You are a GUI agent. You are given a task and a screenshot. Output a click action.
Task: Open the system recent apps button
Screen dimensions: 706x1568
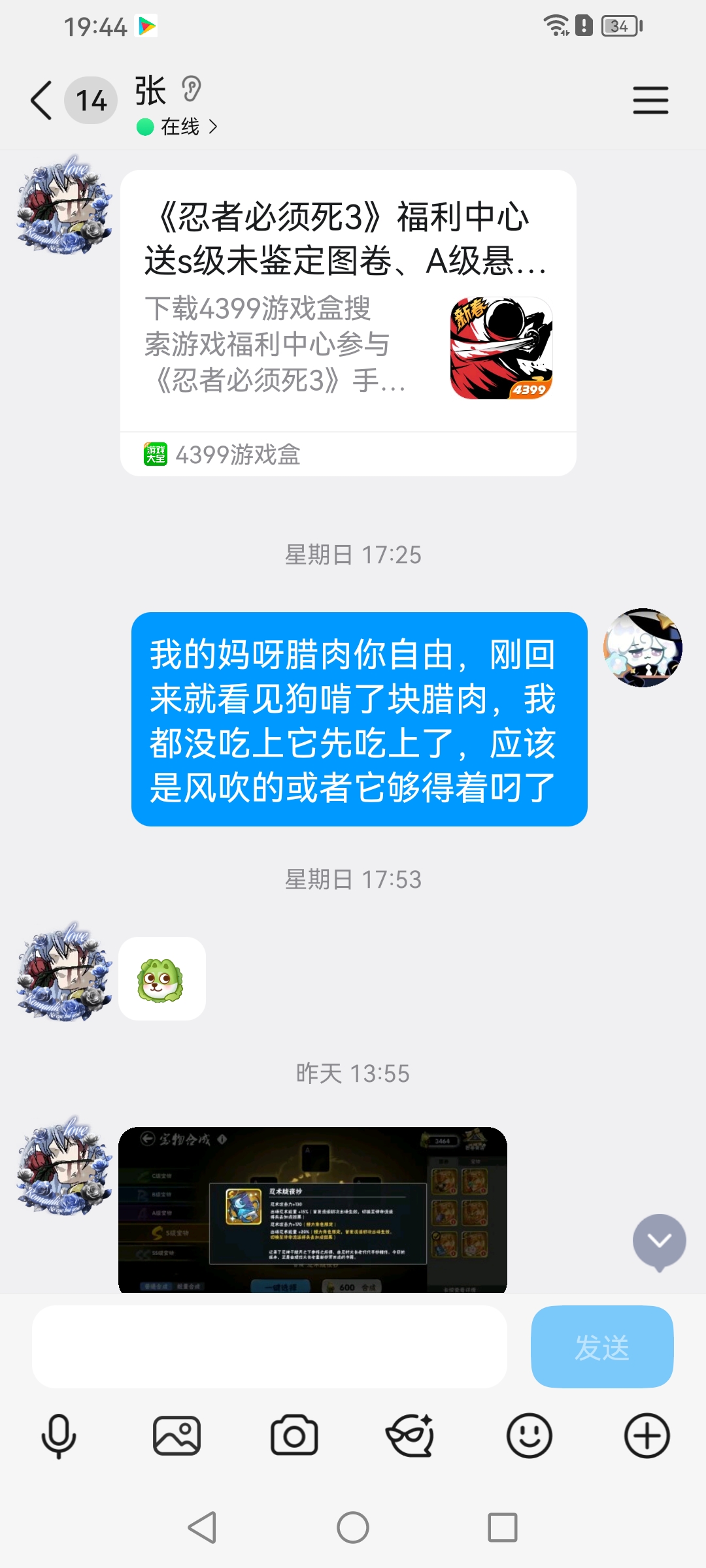click(502, 1527)
